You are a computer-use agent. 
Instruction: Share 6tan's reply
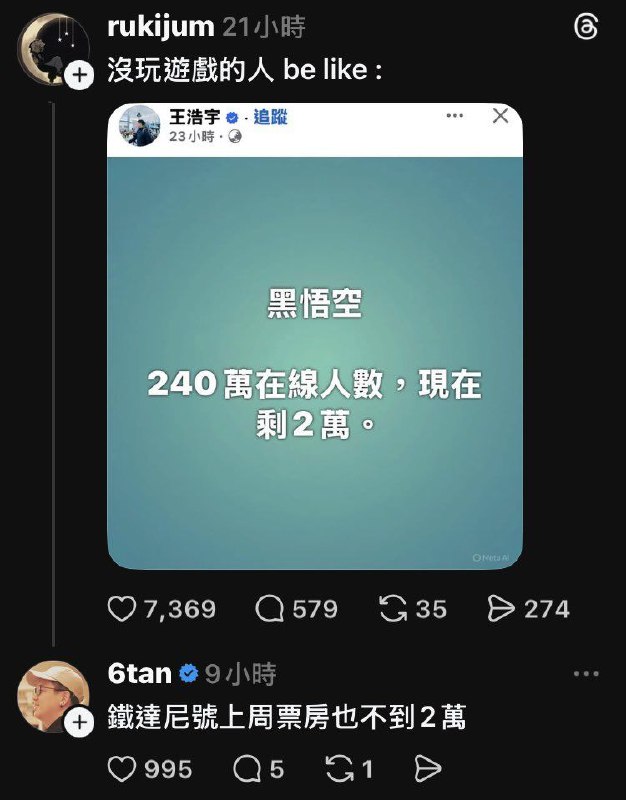click(x=428, y=768)
